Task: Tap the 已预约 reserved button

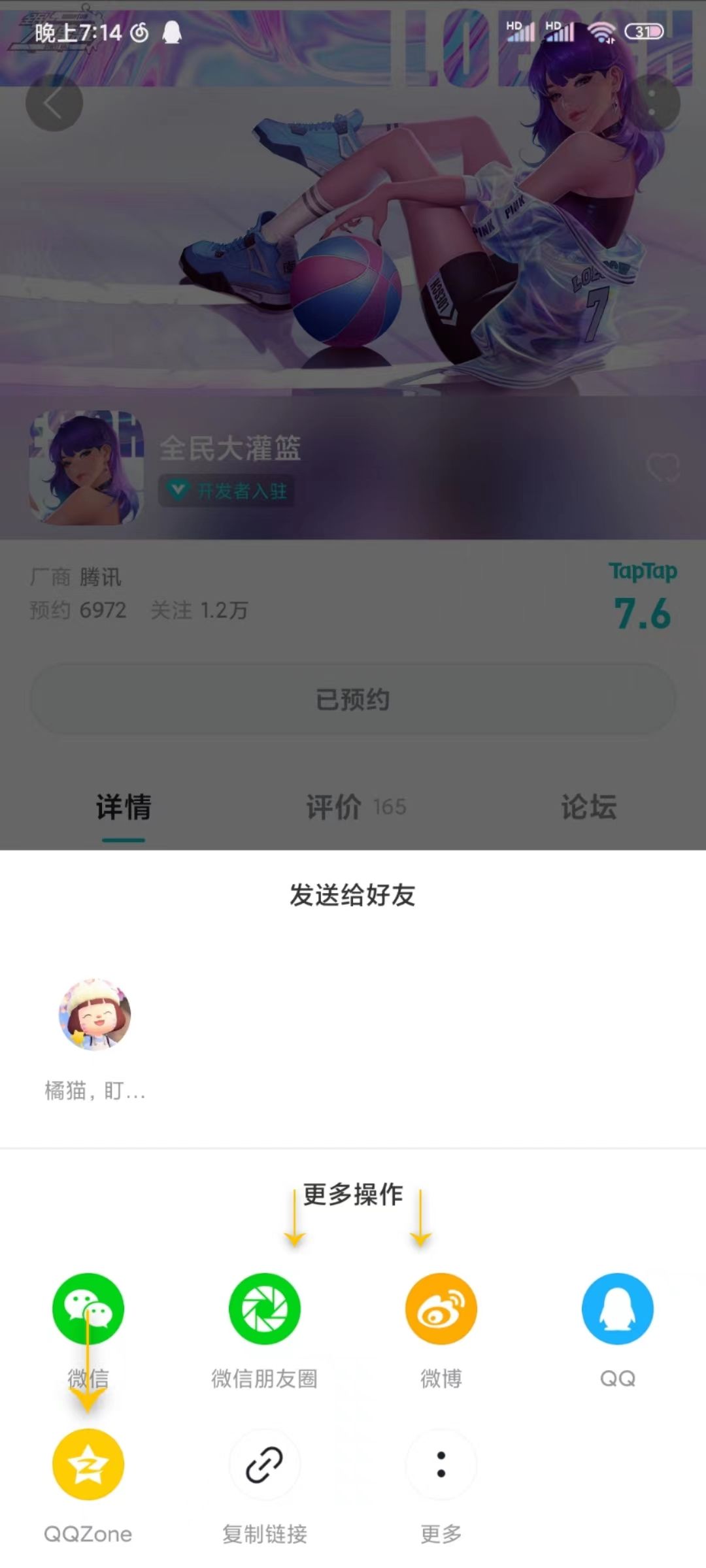Action: click(353, 699)
